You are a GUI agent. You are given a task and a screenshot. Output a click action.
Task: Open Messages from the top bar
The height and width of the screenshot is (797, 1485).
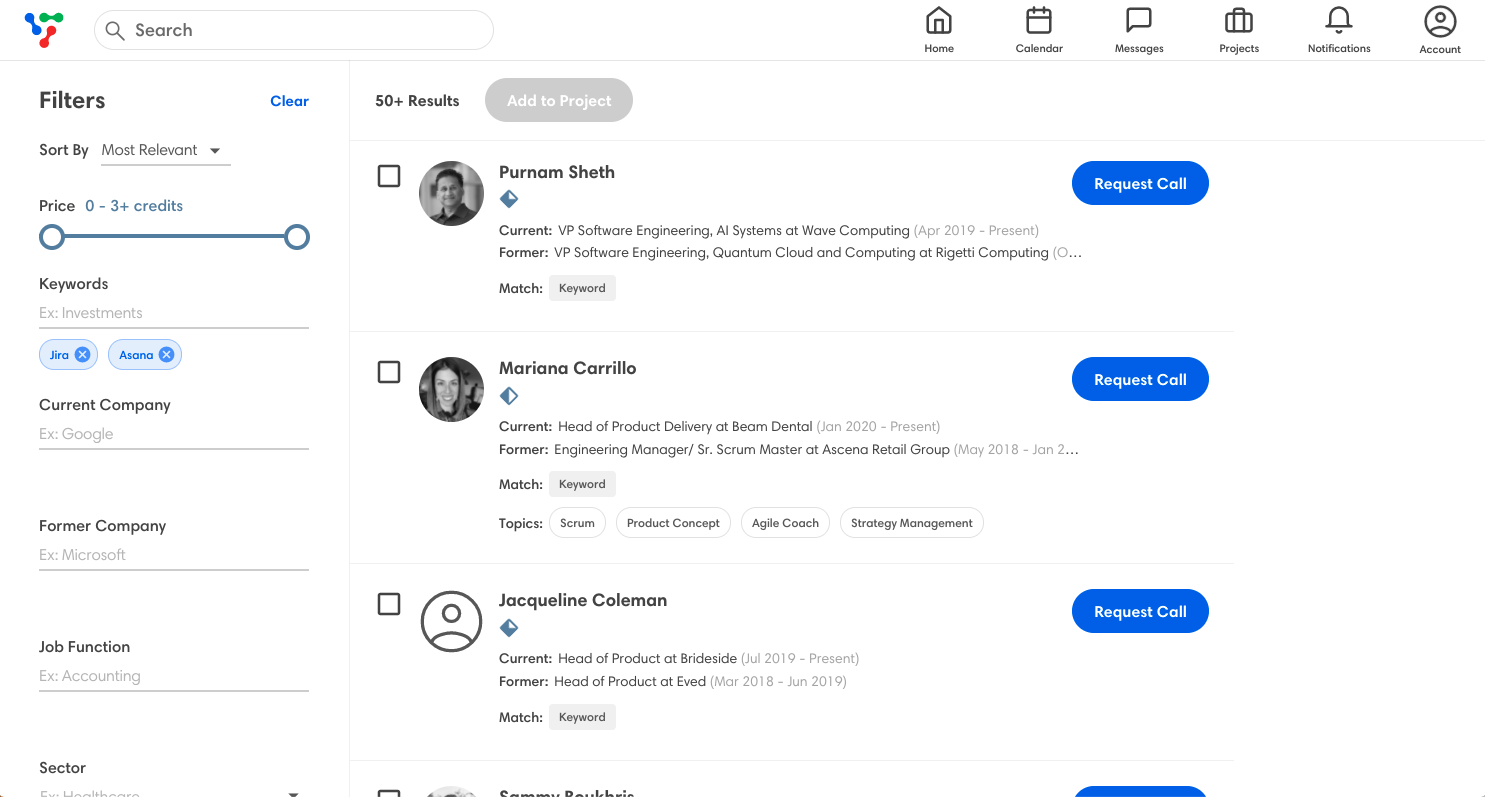point(1139,30)
